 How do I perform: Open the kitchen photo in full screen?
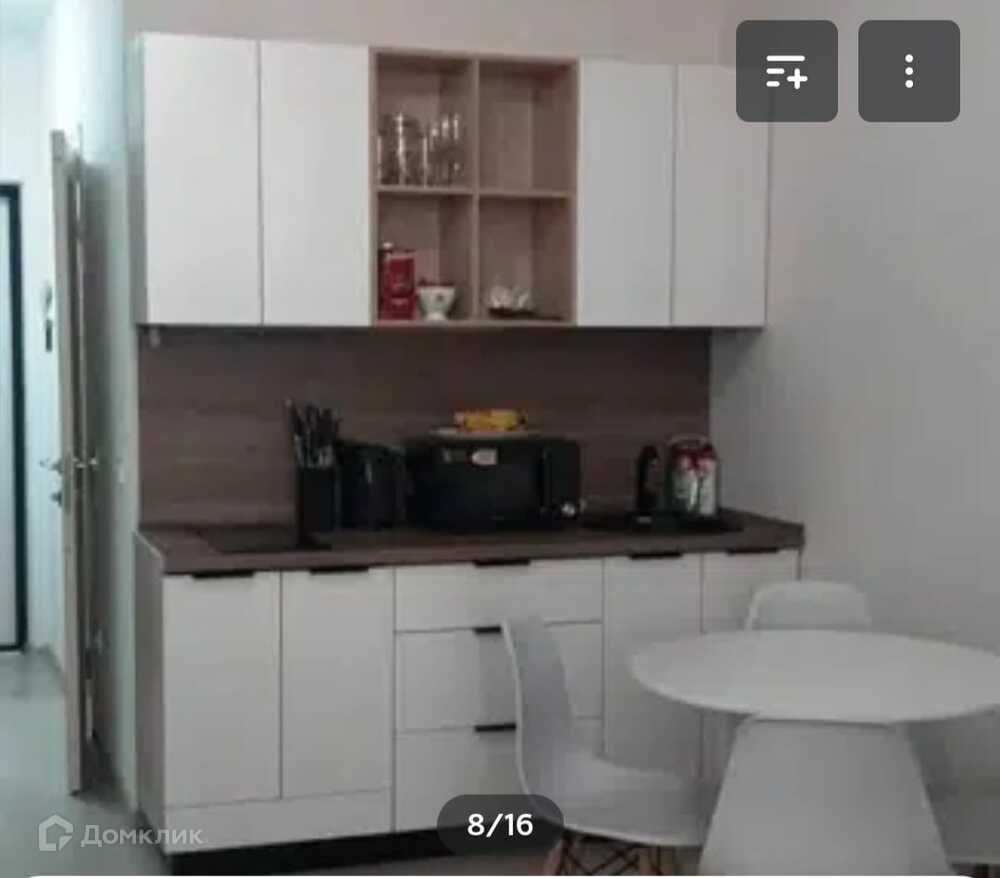(x=500, y=439)
